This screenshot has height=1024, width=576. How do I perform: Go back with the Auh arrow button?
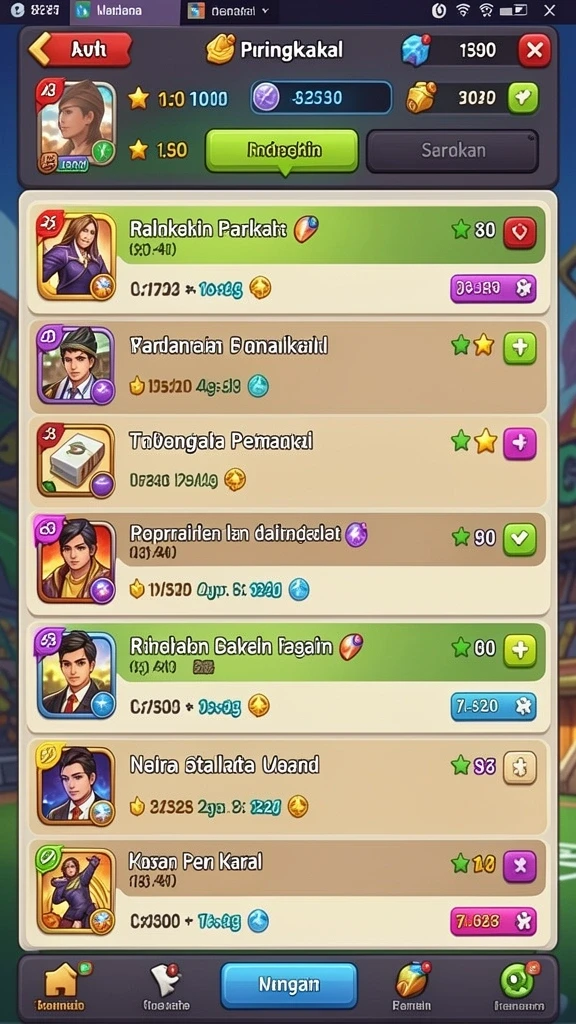[80, 50]
